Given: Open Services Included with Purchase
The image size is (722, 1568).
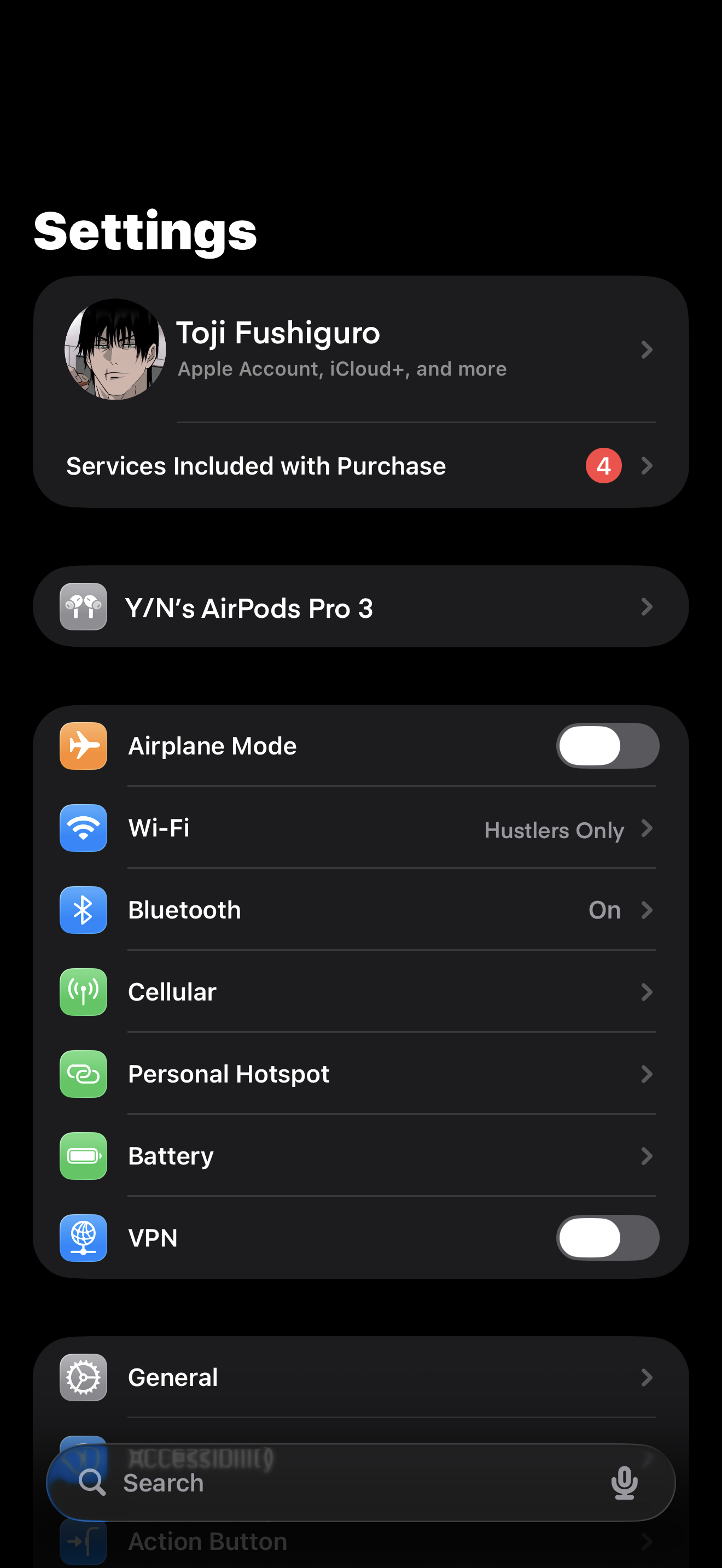Looking at the screenshot, I should coord(359,466).
